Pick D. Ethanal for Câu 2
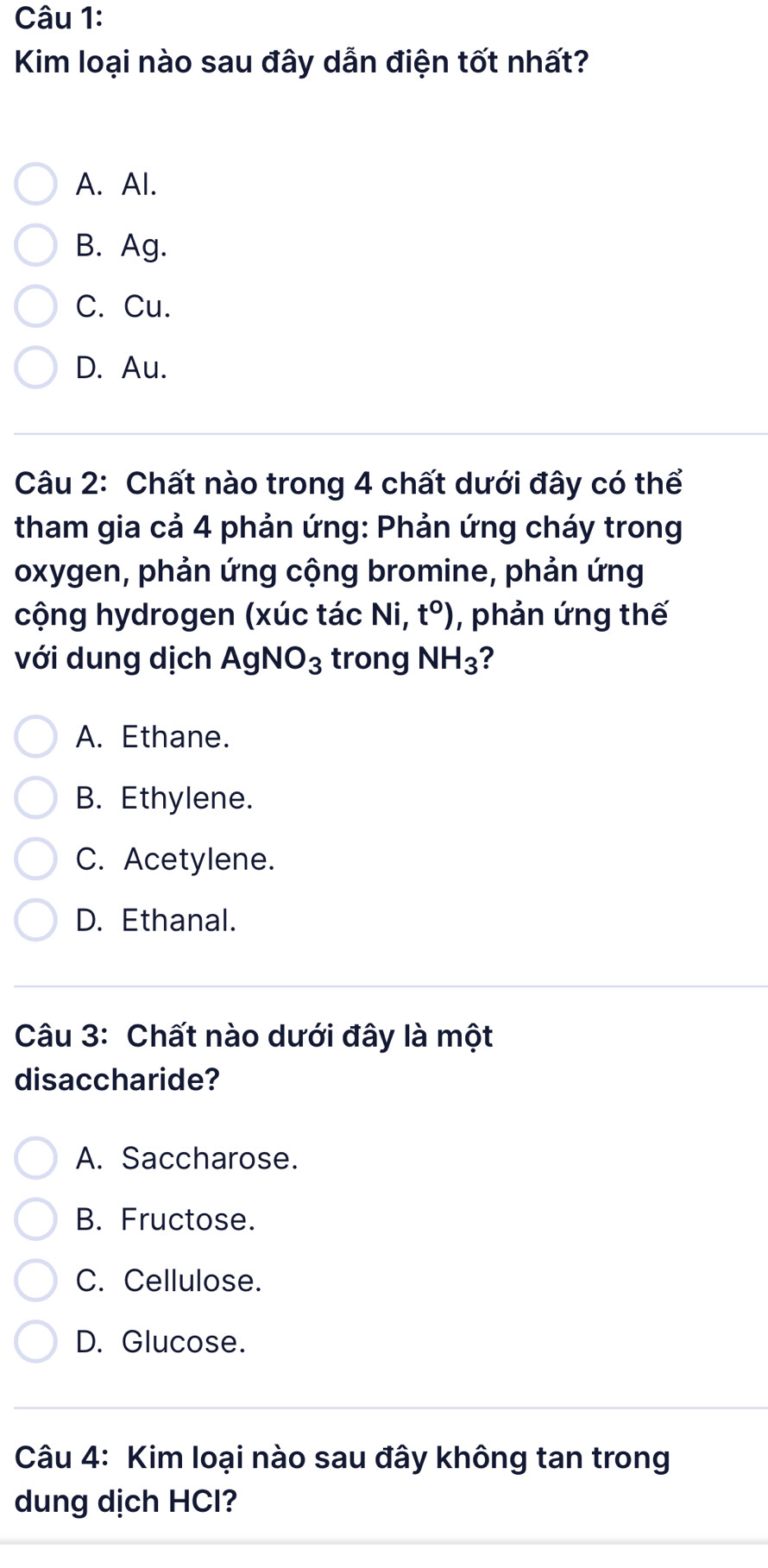 [36, 921]
